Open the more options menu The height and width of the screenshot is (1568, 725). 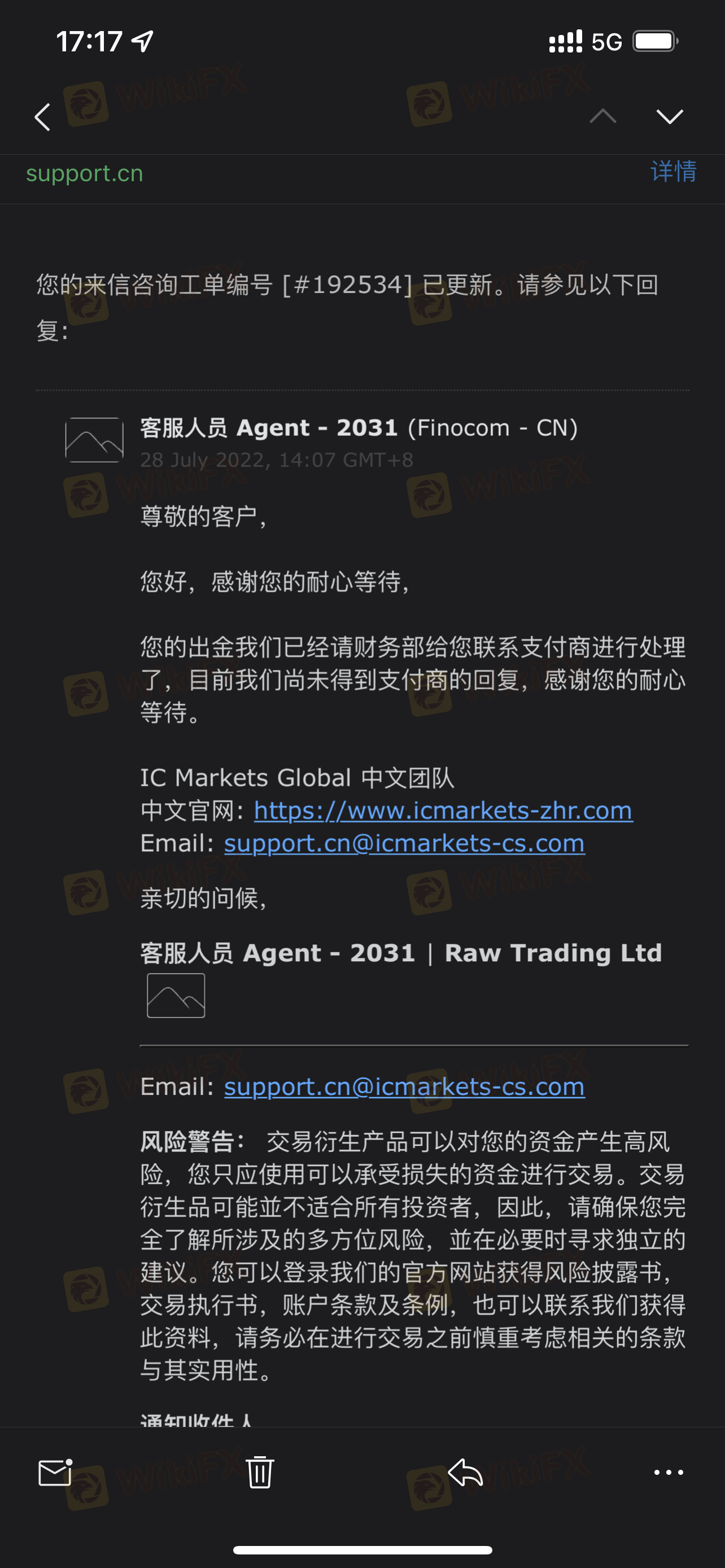669,1473
